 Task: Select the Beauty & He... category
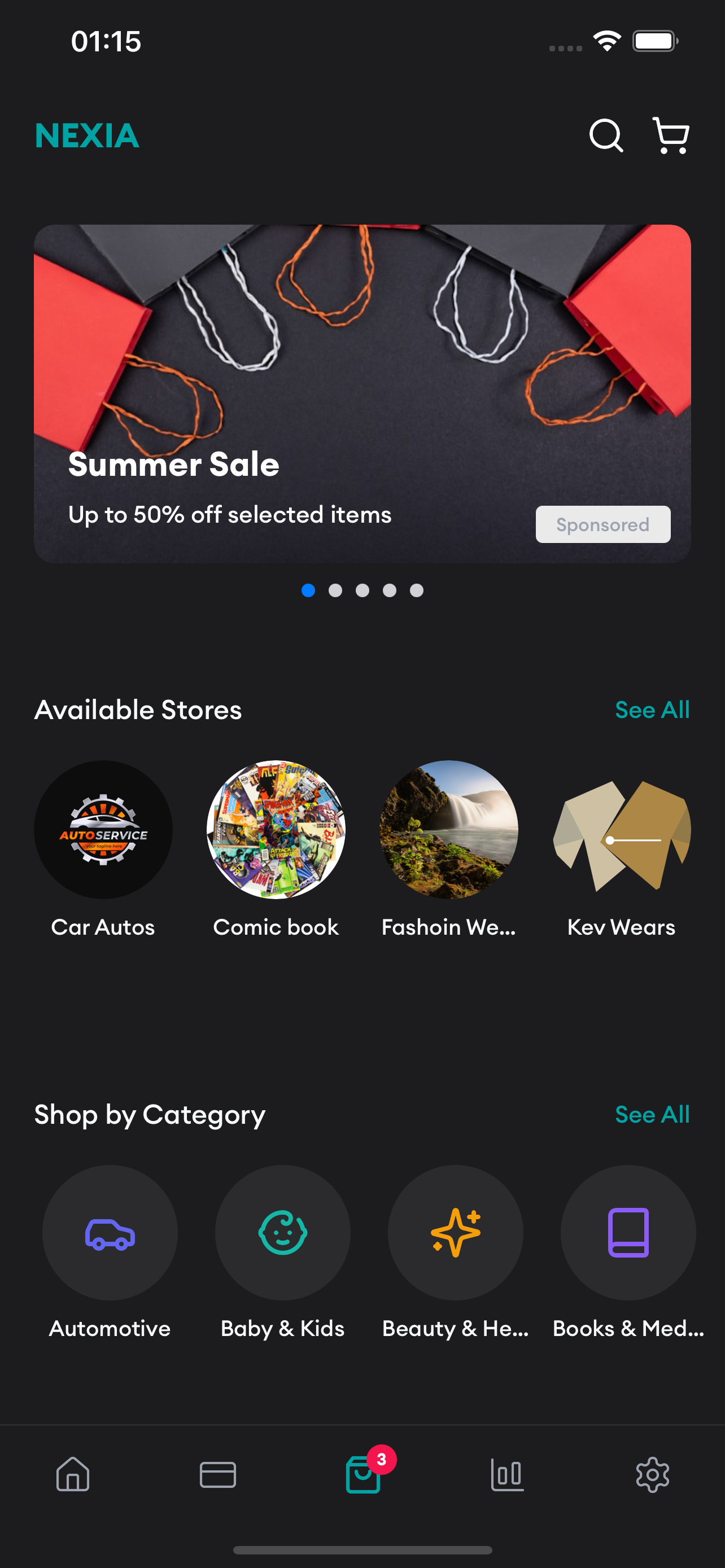(x=455, y=1233)
